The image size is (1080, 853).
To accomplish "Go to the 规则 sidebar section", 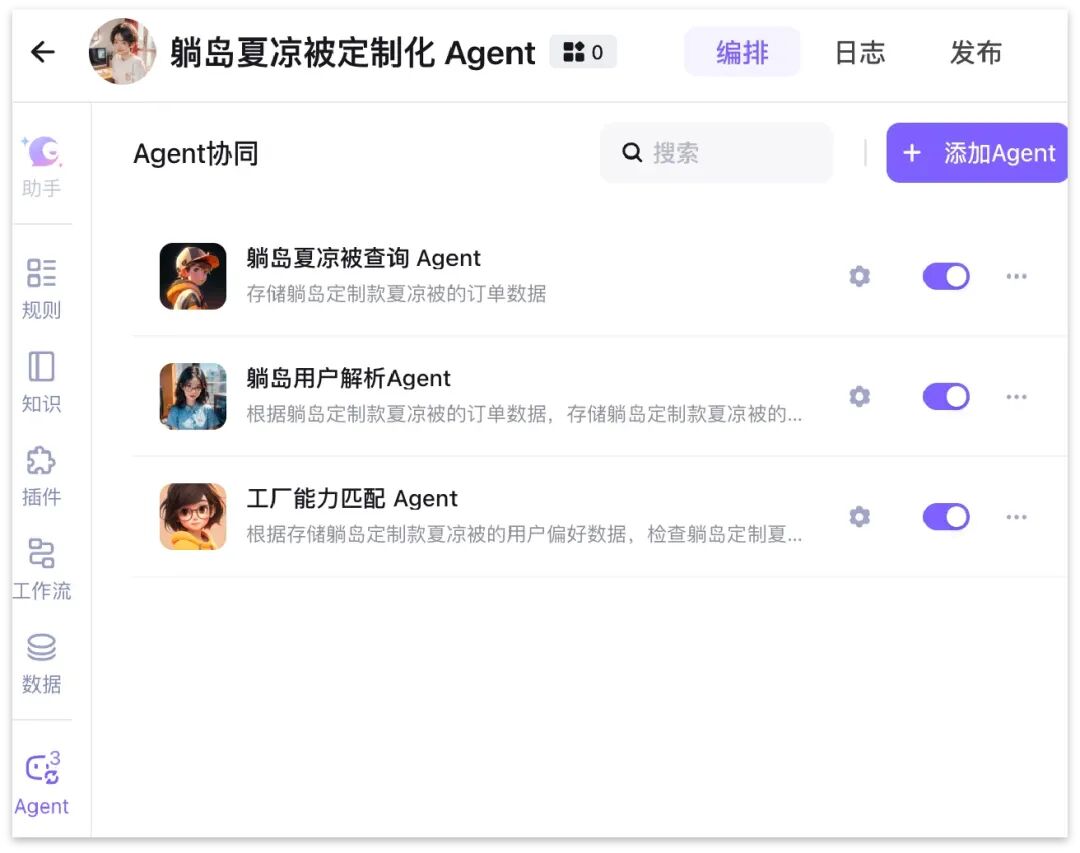I will click(x=41, y=289).
